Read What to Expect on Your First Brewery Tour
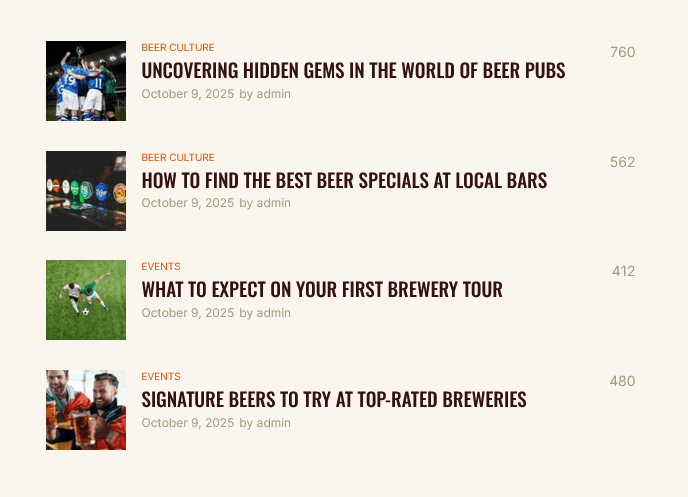Image resolution: width=688 pixels, height=497 pixels. point(322,290)
